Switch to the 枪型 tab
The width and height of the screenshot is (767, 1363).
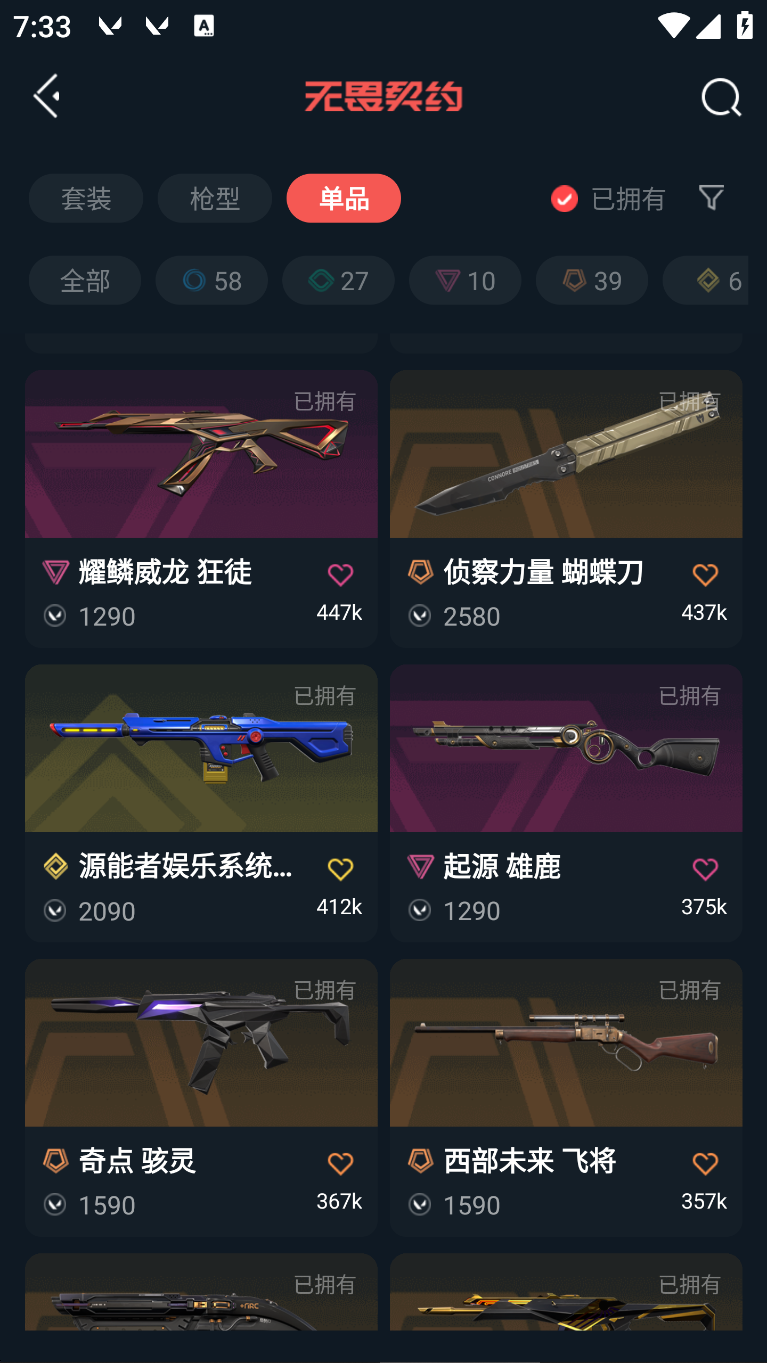click(x=214, y=198)
